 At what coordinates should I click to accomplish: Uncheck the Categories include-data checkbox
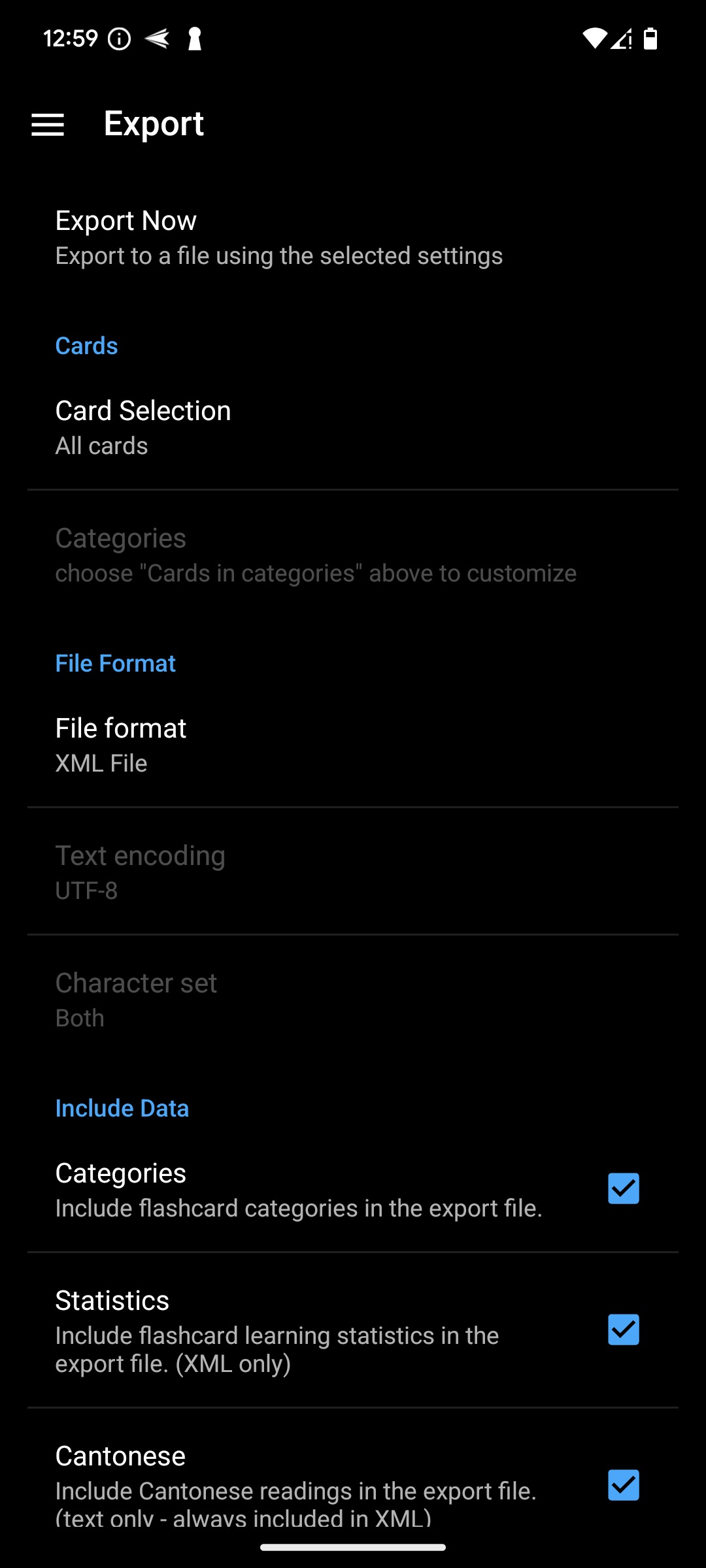click(x=624, y=1188)
